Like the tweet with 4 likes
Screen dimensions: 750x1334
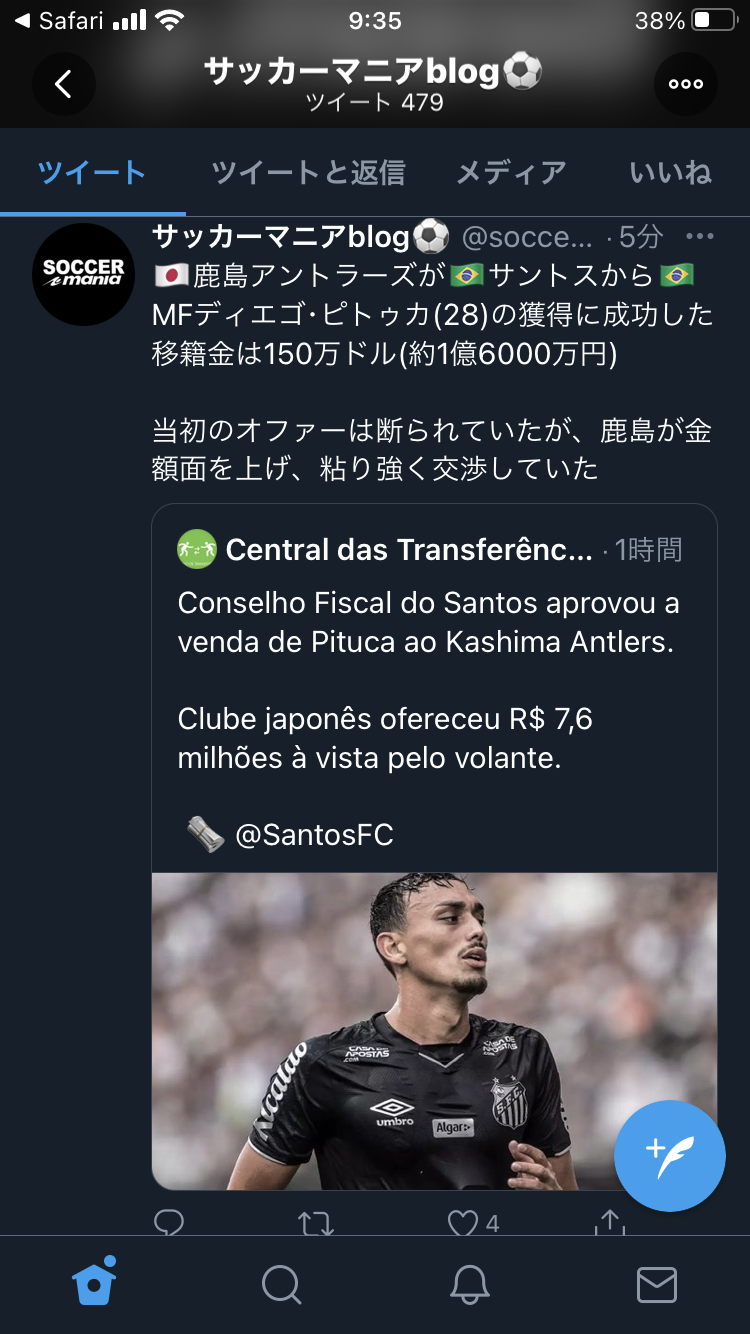point(463,1222)
